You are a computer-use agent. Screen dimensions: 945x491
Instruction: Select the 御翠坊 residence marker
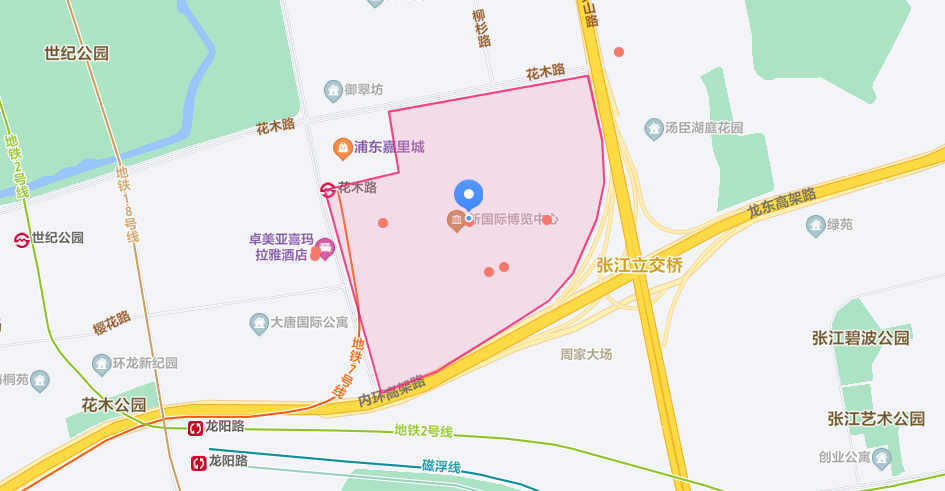[x=333, y=90]
